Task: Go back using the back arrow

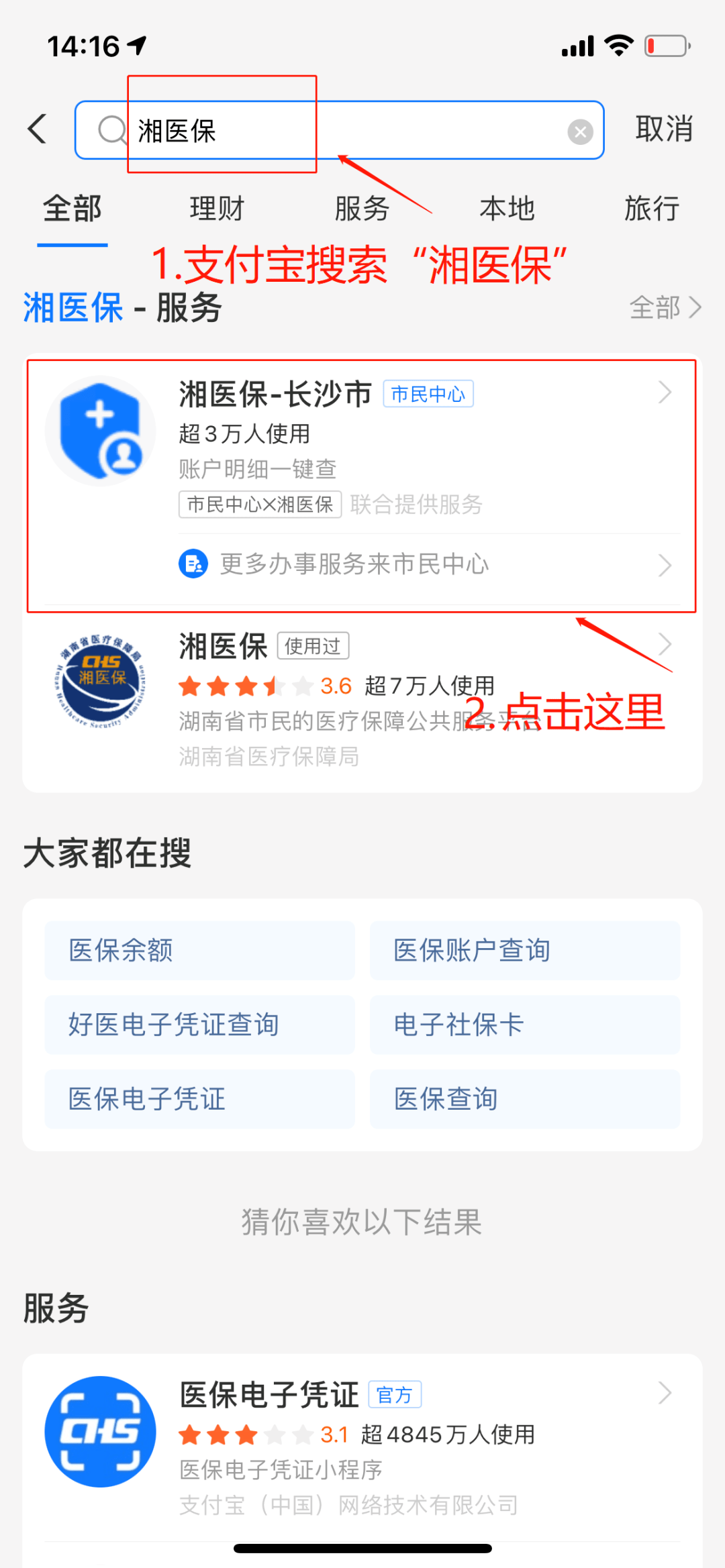Action: tap(38, 129)
